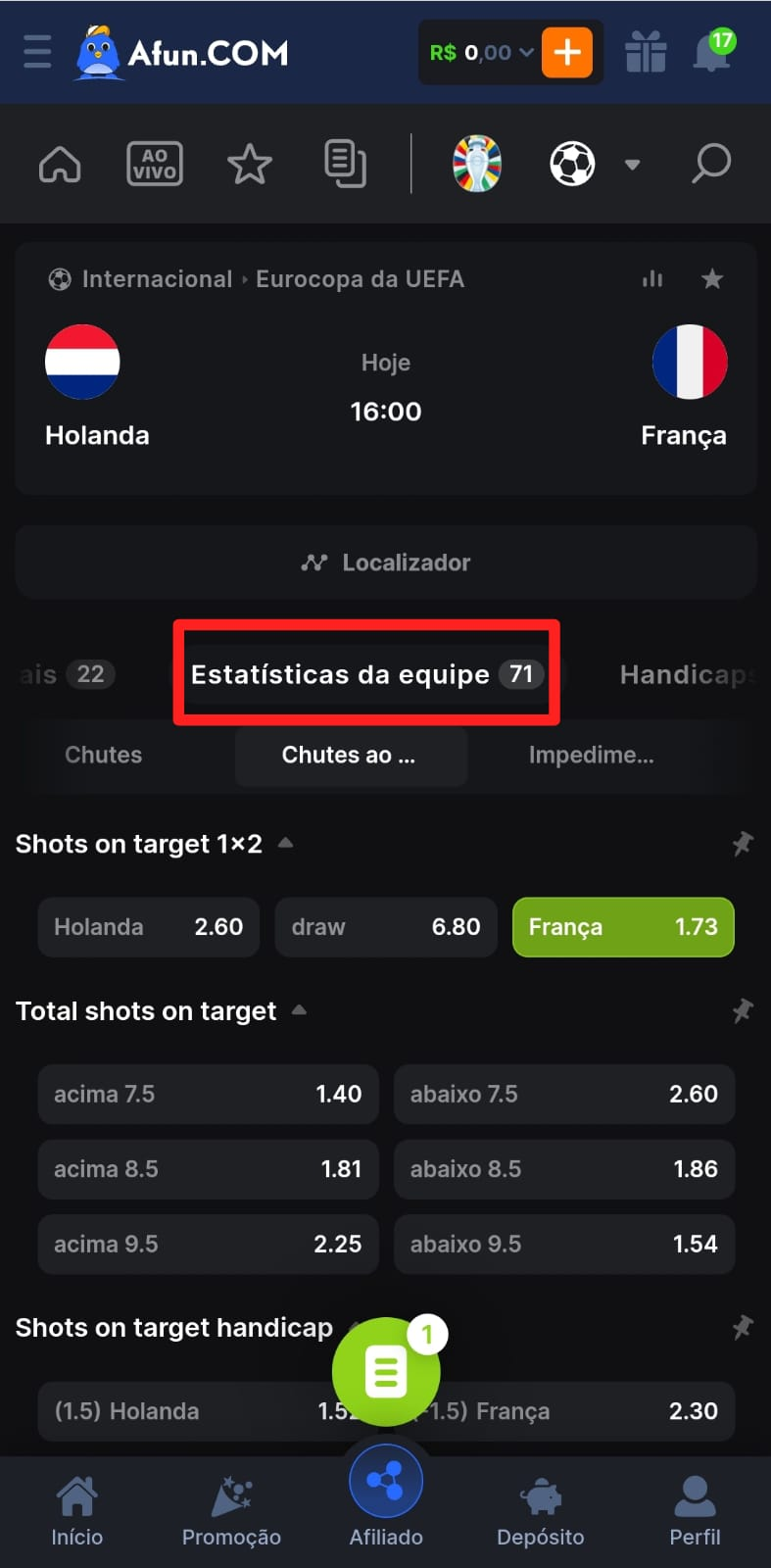The image size is (771, 1568).
Task: Collapse Total shots on target section
Action: click(x=300, y=1010)
